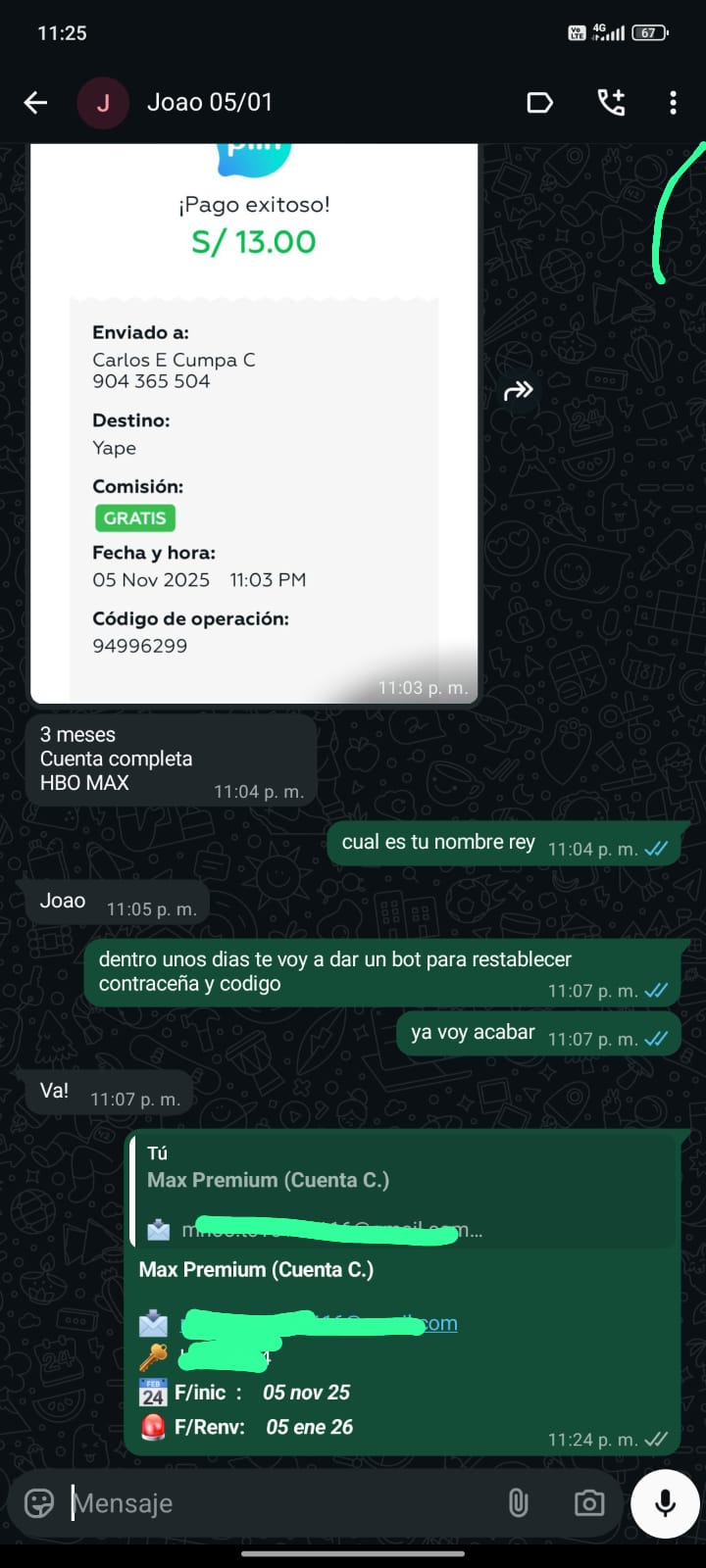The width and height of the screenshot is (706, 1568).
Task: Start a call with Joao
Action: (611, 102)
